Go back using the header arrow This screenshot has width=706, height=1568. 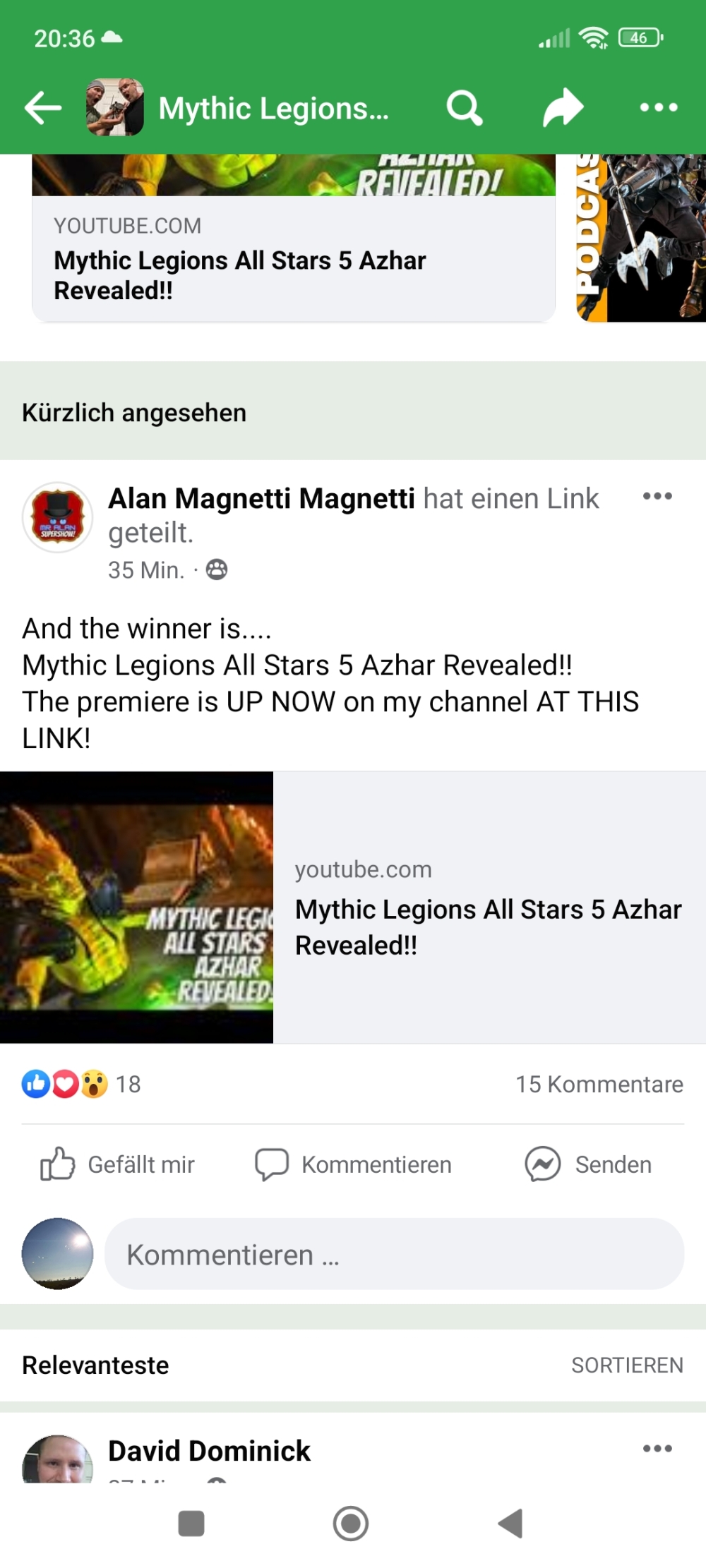42,108
